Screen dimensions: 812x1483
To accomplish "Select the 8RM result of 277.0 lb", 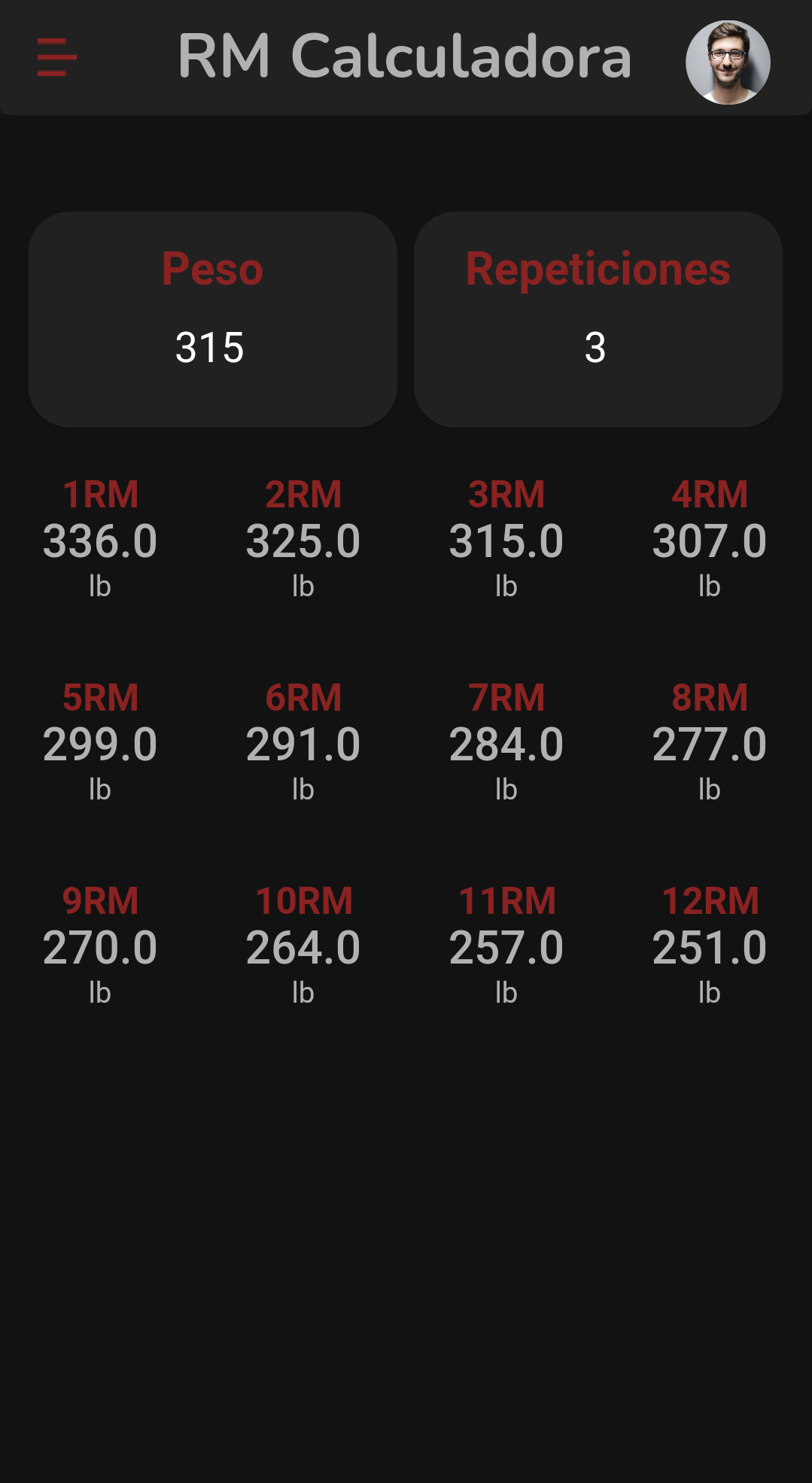I will point(709,744).
